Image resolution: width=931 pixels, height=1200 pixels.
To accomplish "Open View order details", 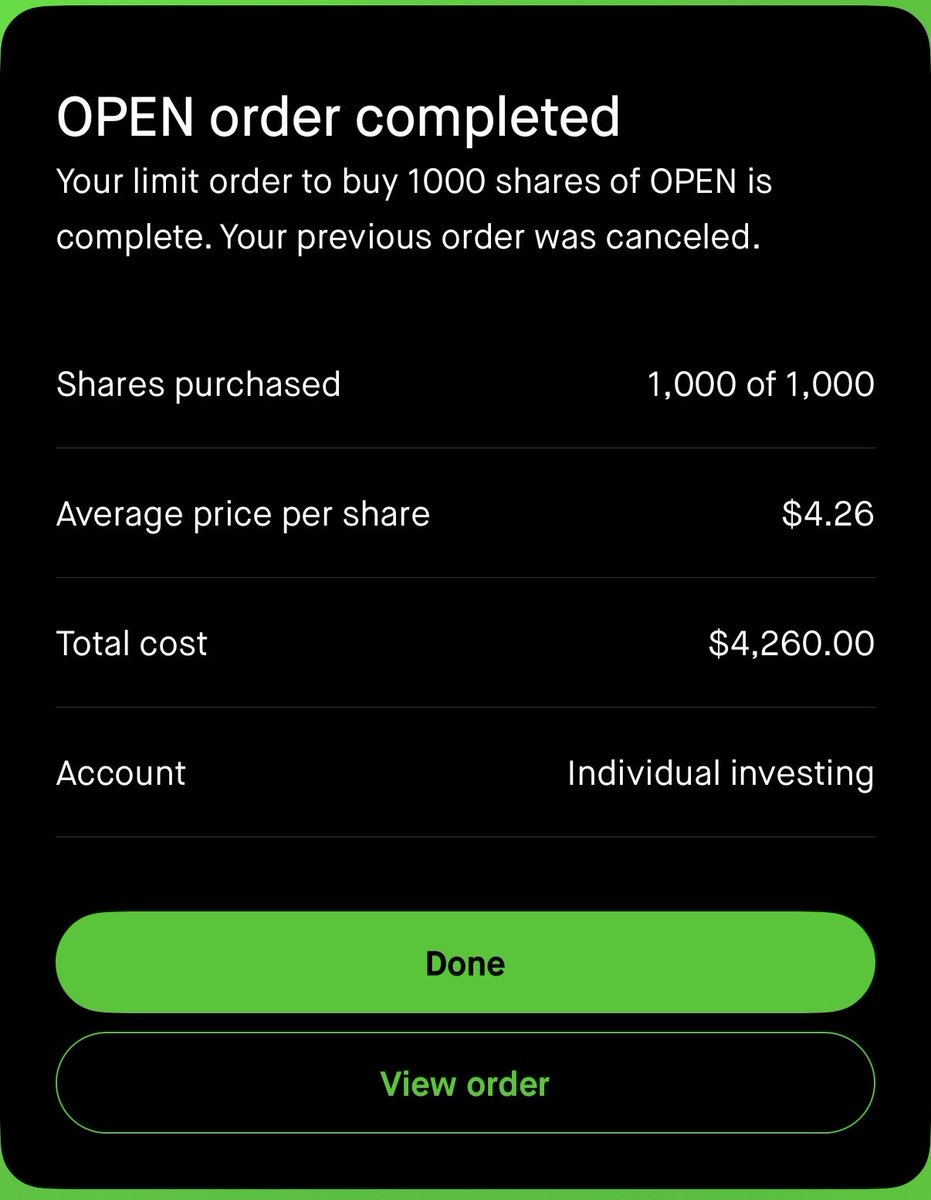I will [x=465, y=1083].
